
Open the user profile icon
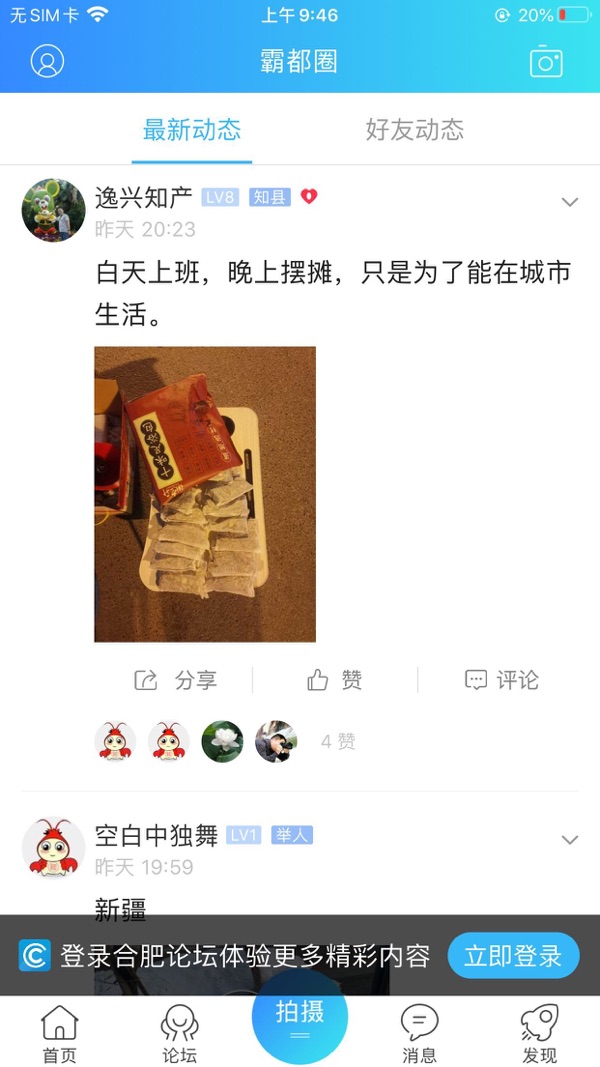47,61
